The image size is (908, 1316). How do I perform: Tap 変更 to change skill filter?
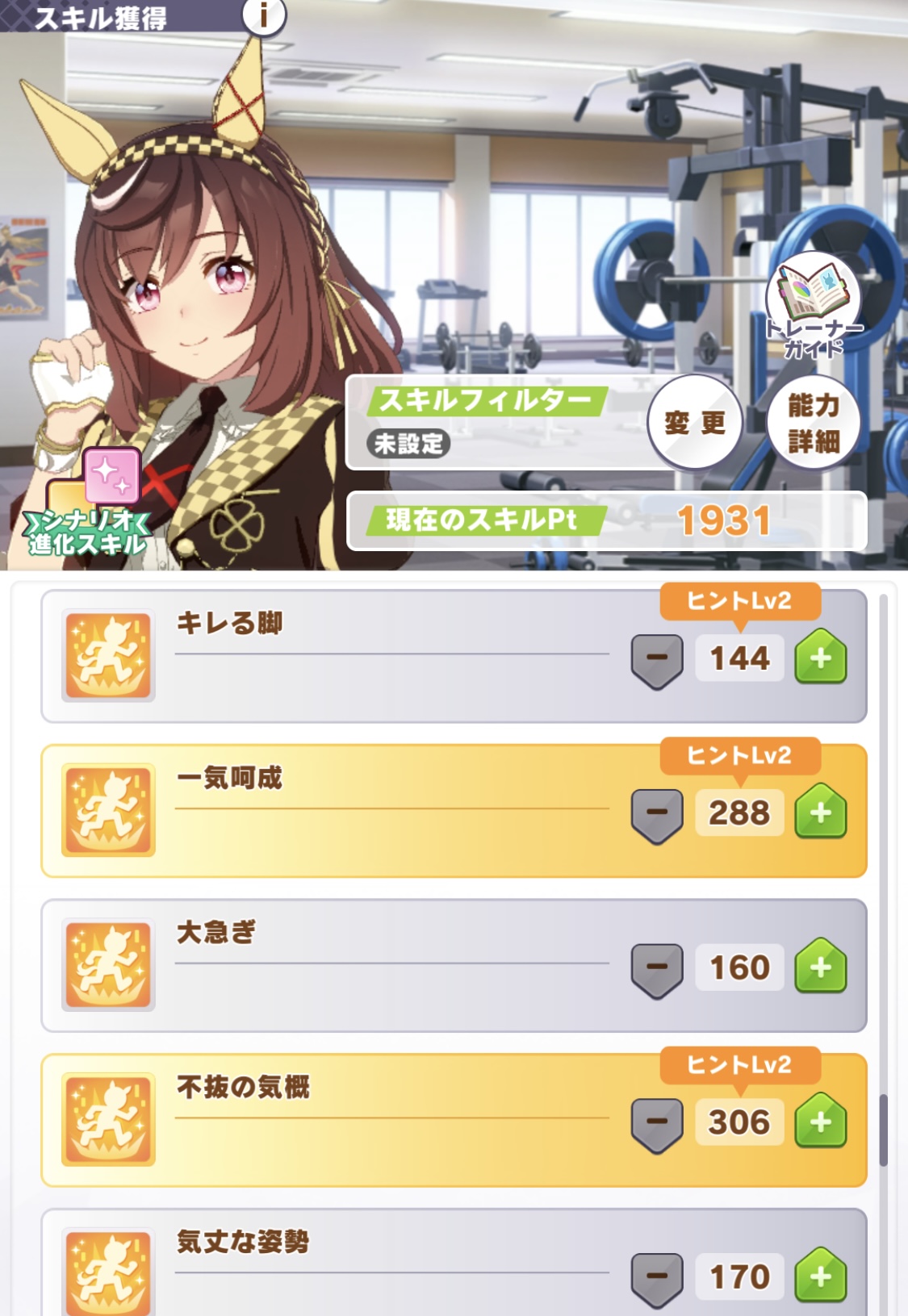pyautogui.click(x=694, y=422)
